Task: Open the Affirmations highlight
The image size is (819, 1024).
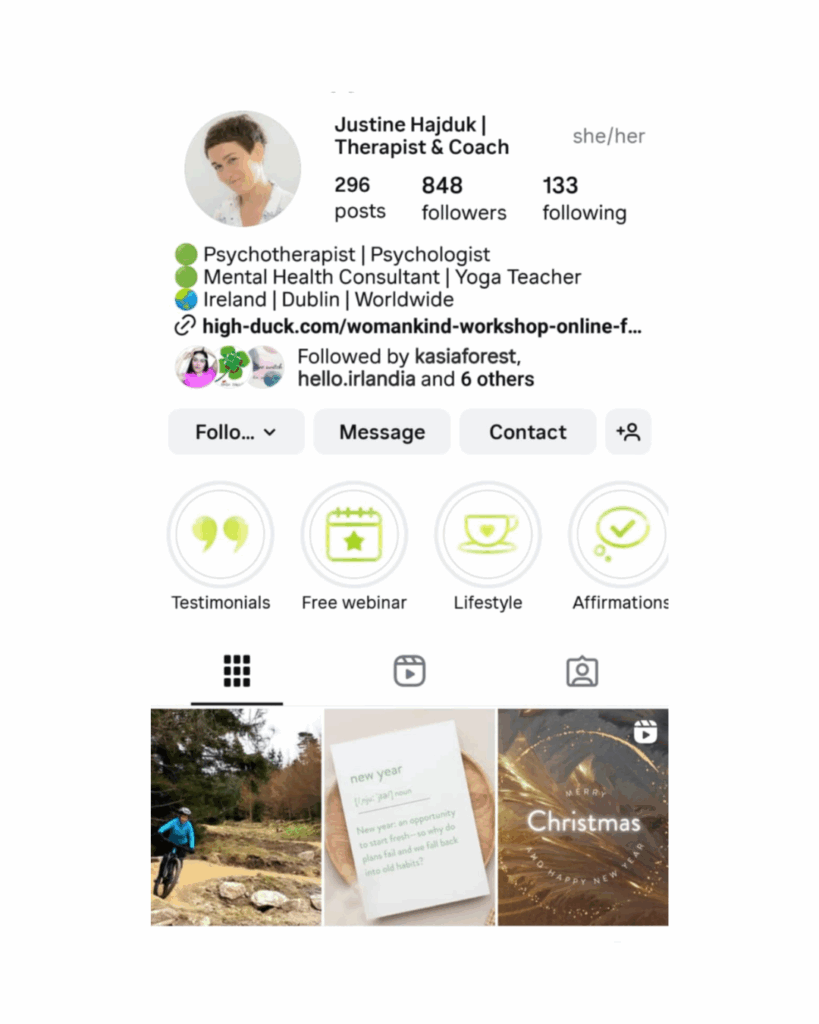Action: point(620,536)
